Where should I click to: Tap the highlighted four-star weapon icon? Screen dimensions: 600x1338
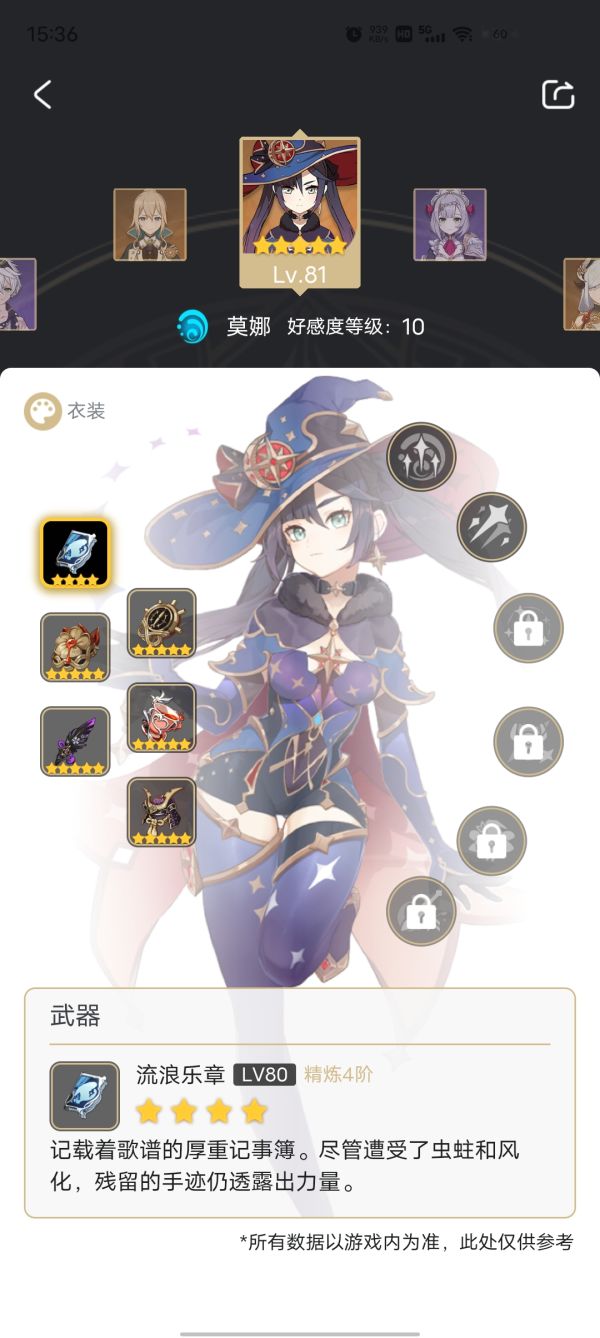point(75,553)
